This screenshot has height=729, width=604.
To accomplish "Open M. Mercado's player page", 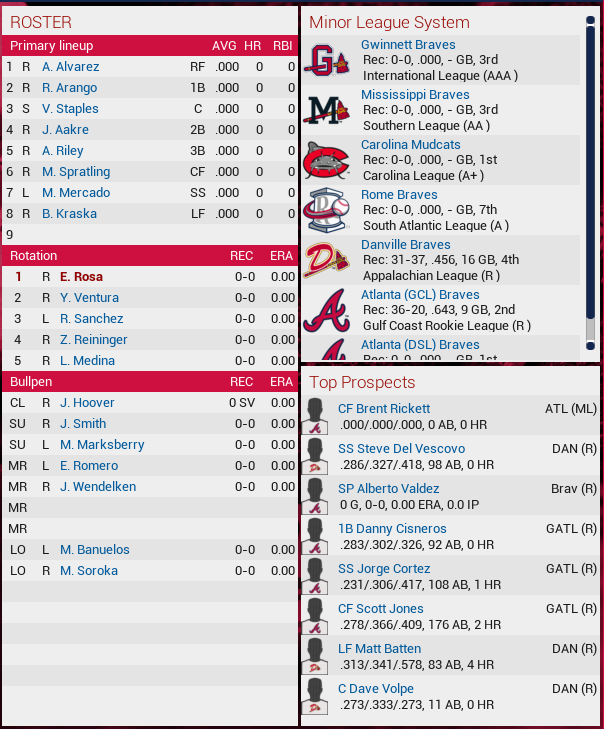I will (76, 193).
